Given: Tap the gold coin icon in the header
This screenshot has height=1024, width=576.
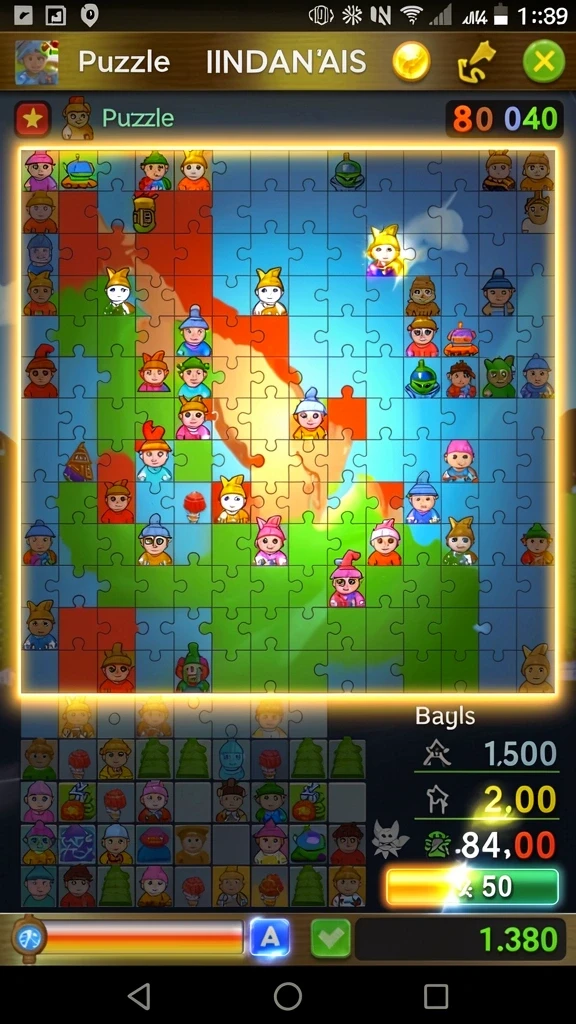Looking at the screenshot, I should (x=411, y=61).
